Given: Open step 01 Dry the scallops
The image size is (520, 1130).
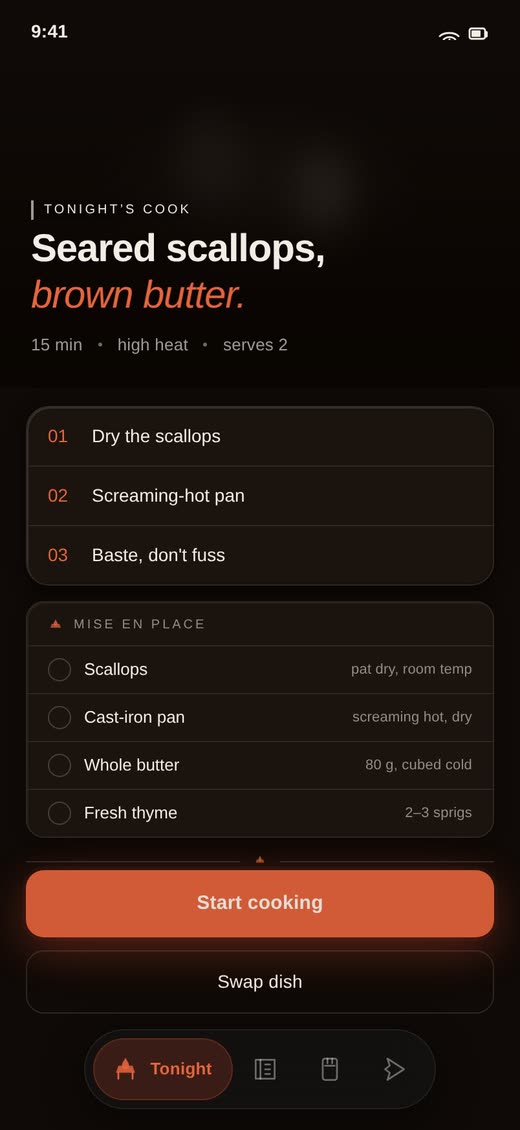Looking at the screenshot, I should [x=260, y=436].
